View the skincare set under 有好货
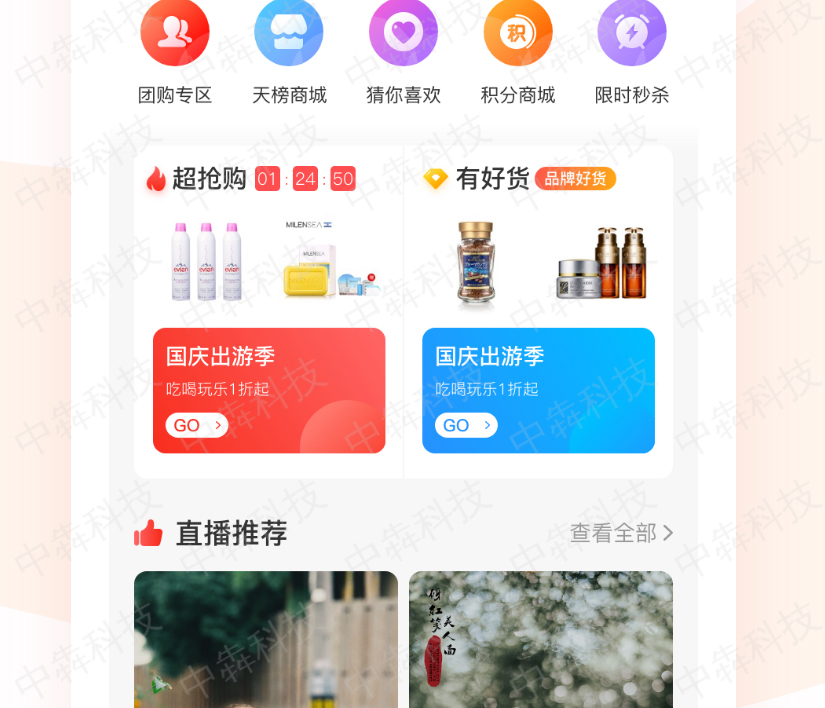The image size is (825, 708). (x=601, y=264)
